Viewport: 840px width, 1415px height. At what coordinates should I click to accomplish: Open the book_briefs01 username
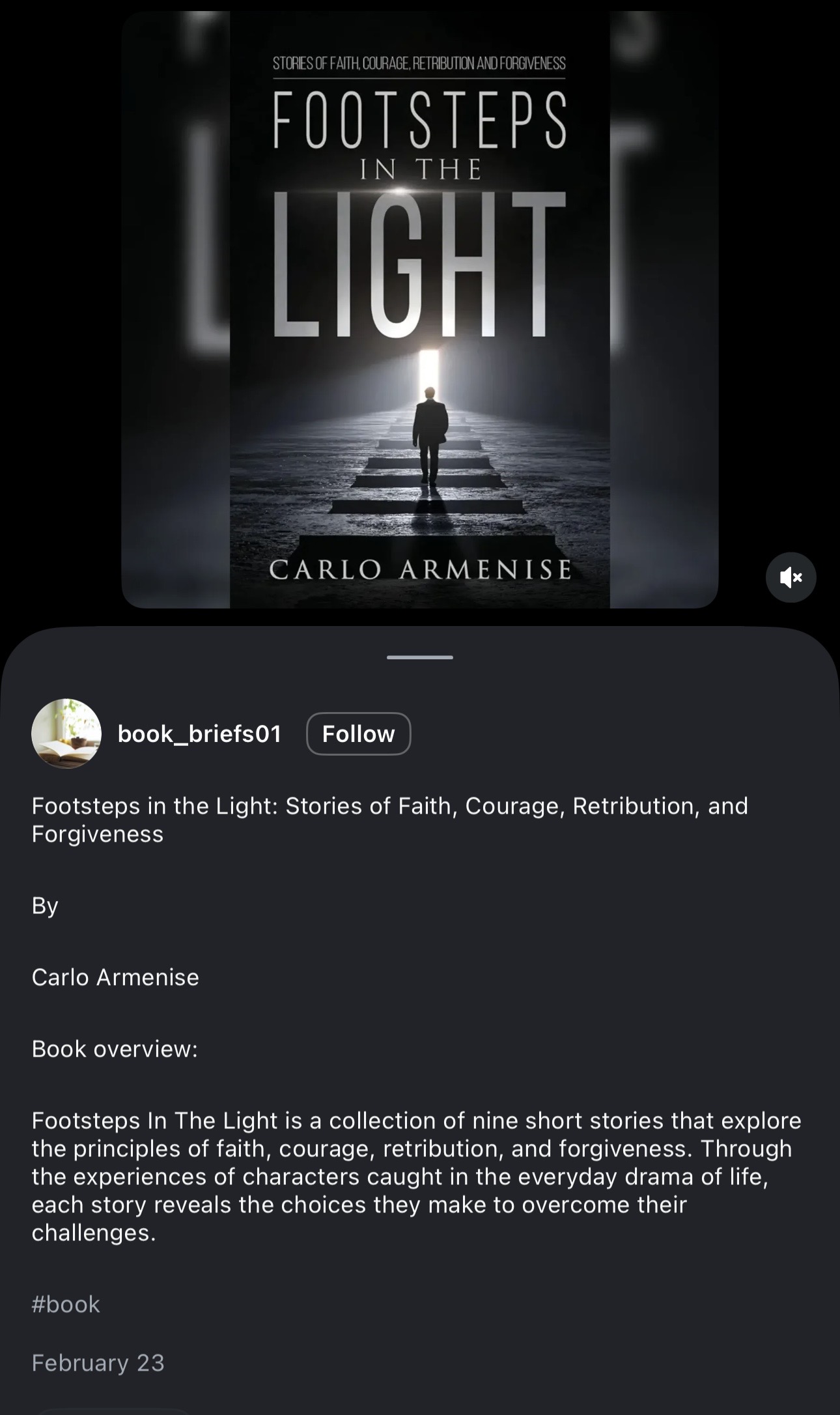click(199, 734)
